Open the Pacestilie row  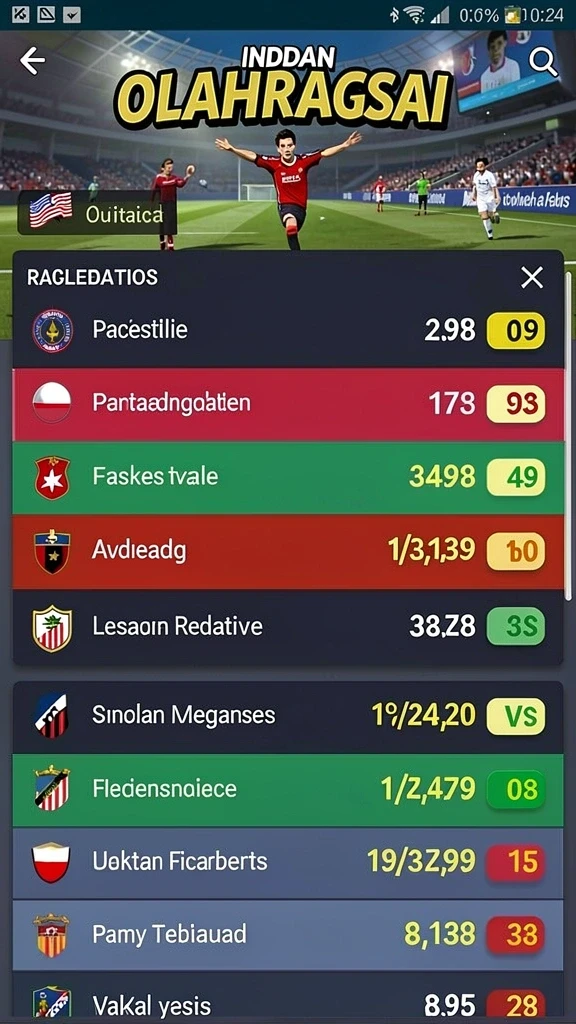coord(288,330)
